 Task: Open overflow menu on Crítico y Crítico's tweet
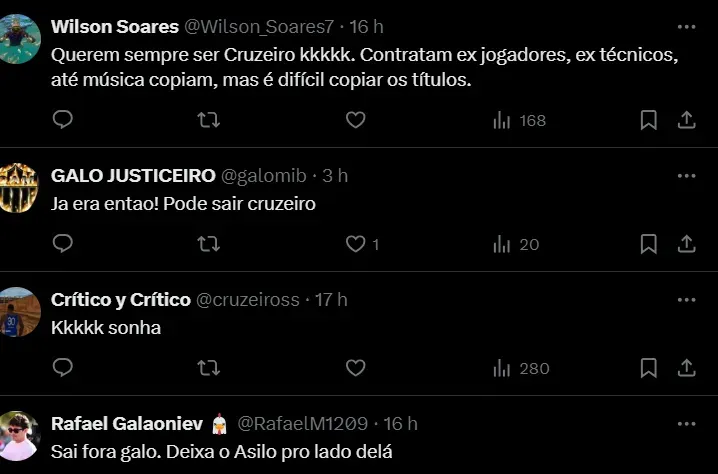point(686,300)
